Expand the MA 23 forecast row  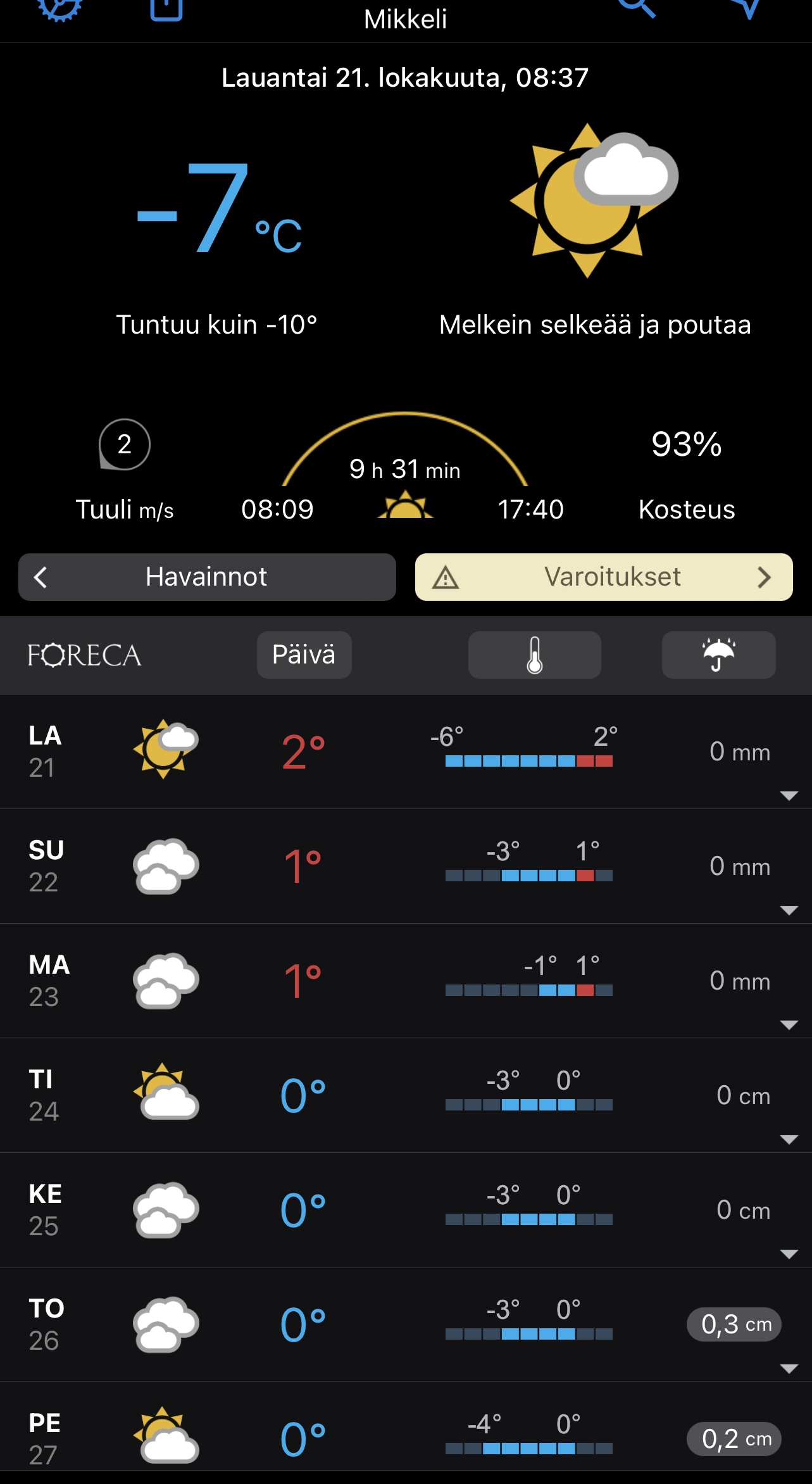pos(789,1025)
